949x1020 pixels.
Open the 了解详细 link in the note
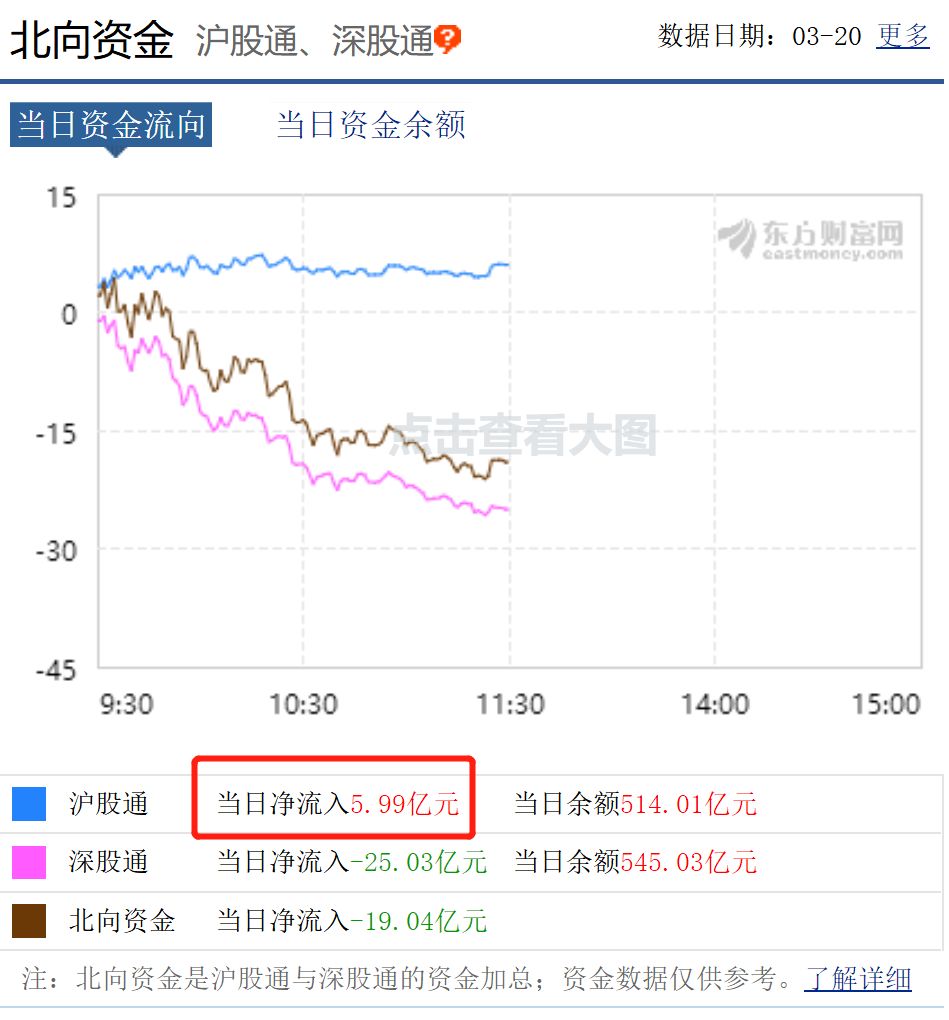point(858,979)
